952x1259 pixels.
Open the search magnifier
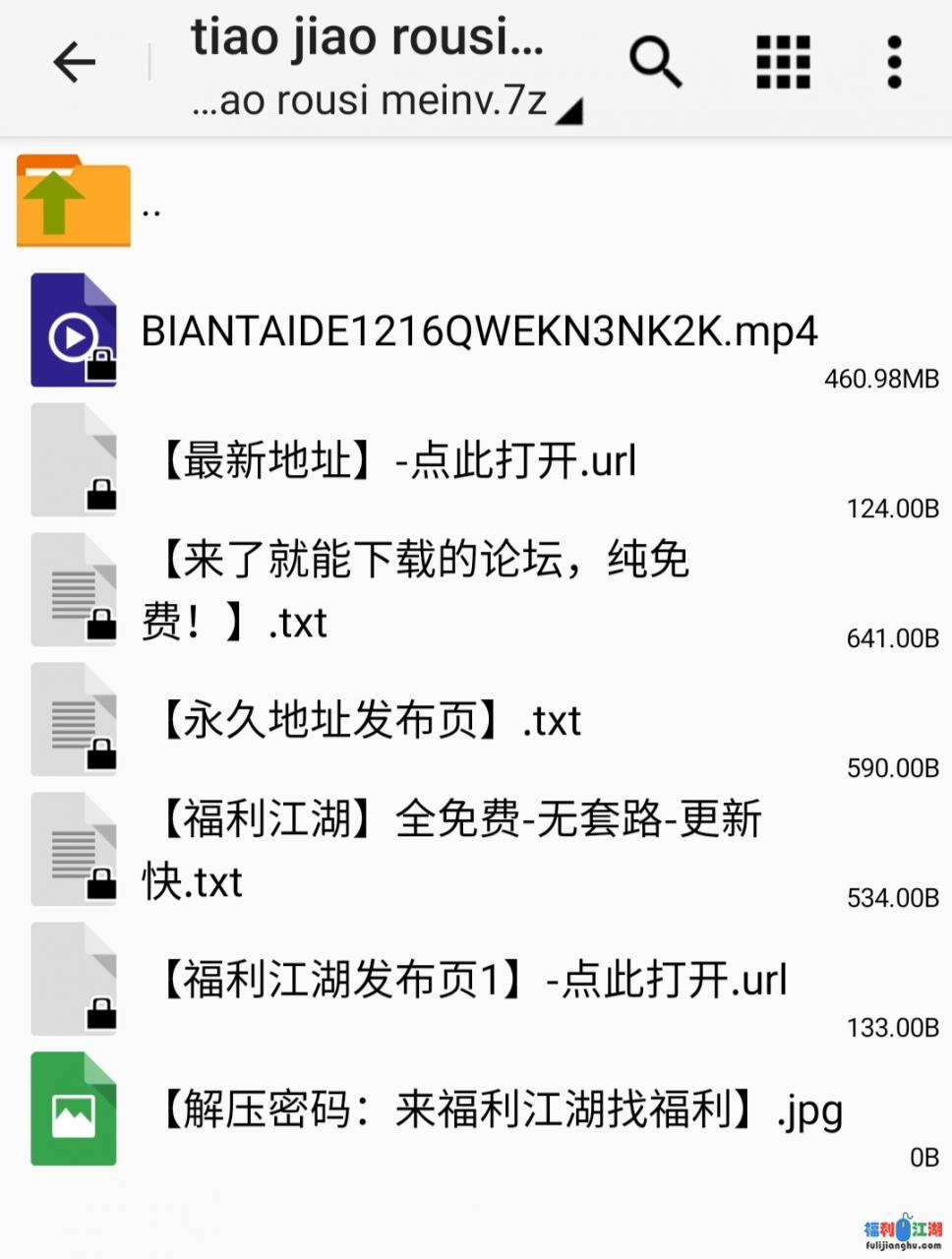[x=656, y=62]
